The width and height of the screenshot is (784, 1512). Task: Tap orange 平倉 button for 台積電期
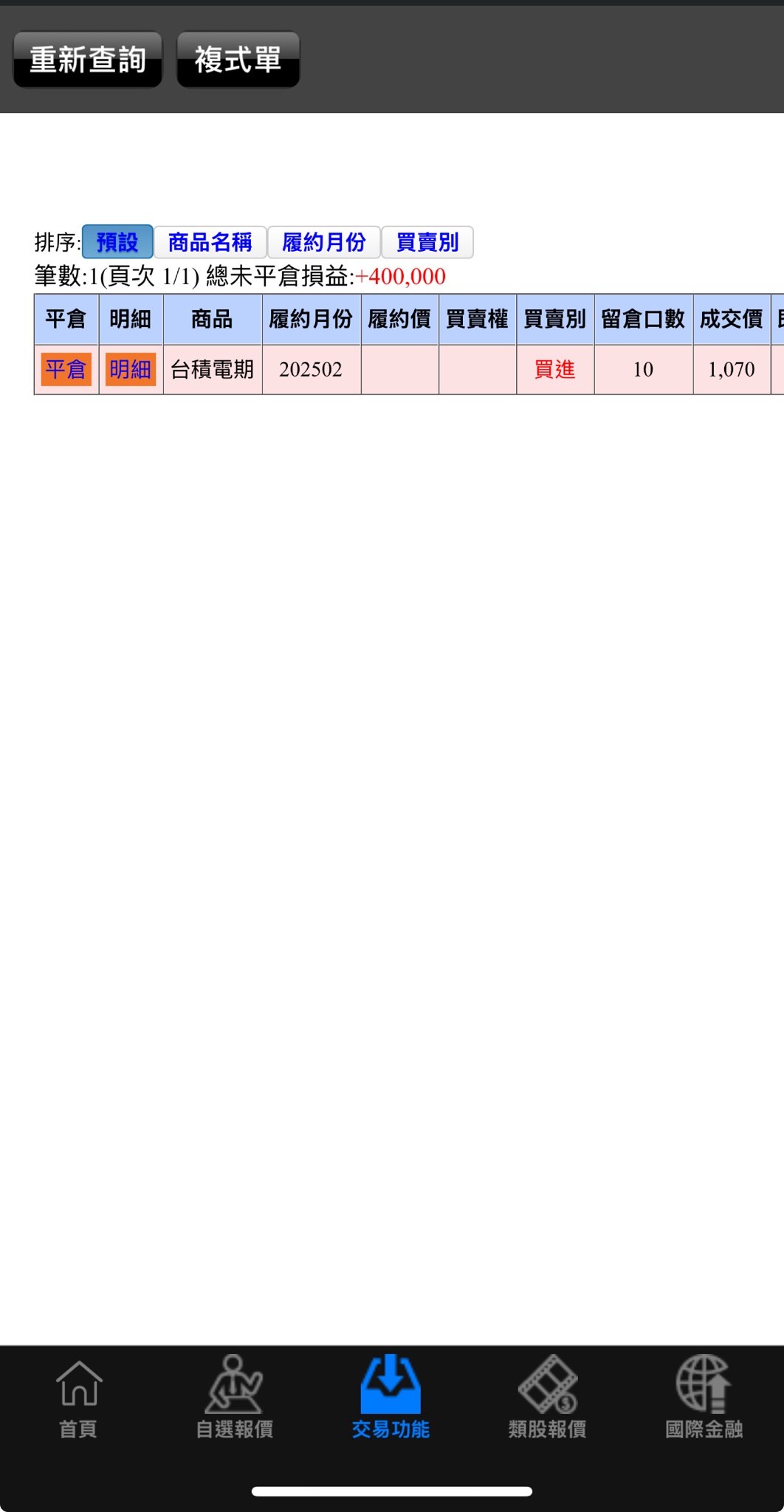tap(66, 369)
